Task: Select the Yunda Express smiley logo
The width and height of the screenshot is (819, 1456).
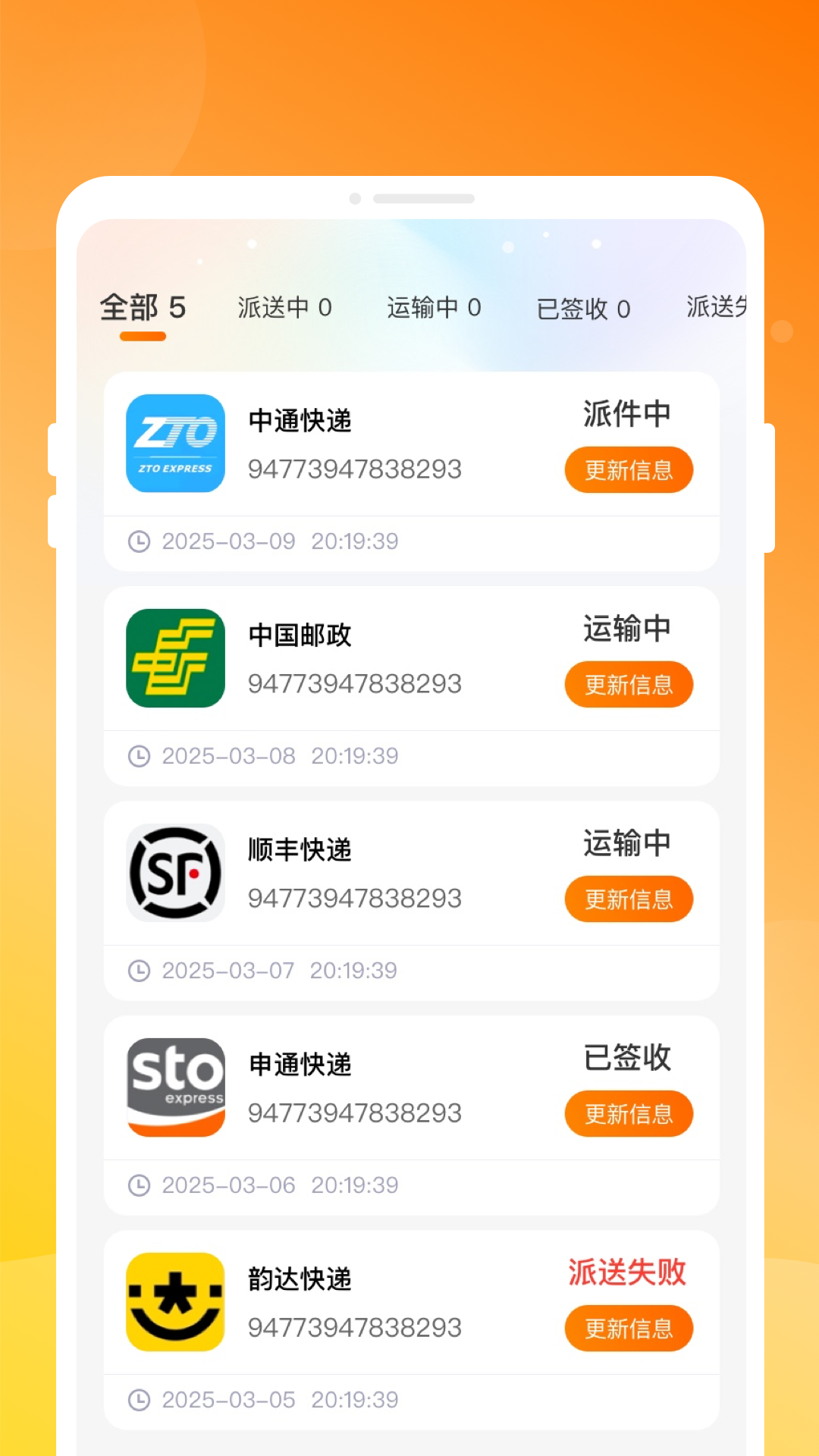Action: coord(175,1301)
